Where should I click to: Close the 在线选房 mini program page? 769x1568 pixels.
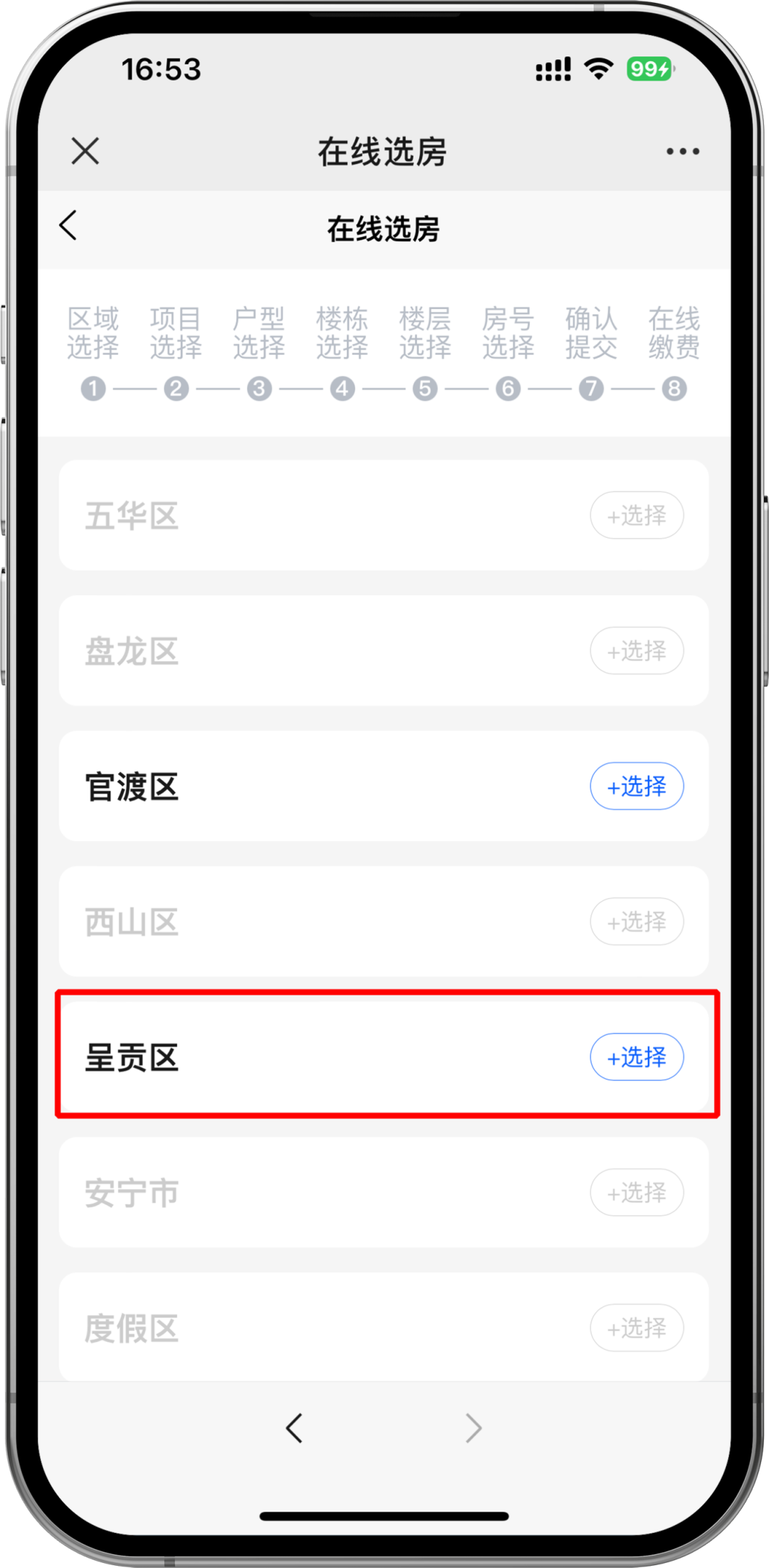click(x=85, y=151)
